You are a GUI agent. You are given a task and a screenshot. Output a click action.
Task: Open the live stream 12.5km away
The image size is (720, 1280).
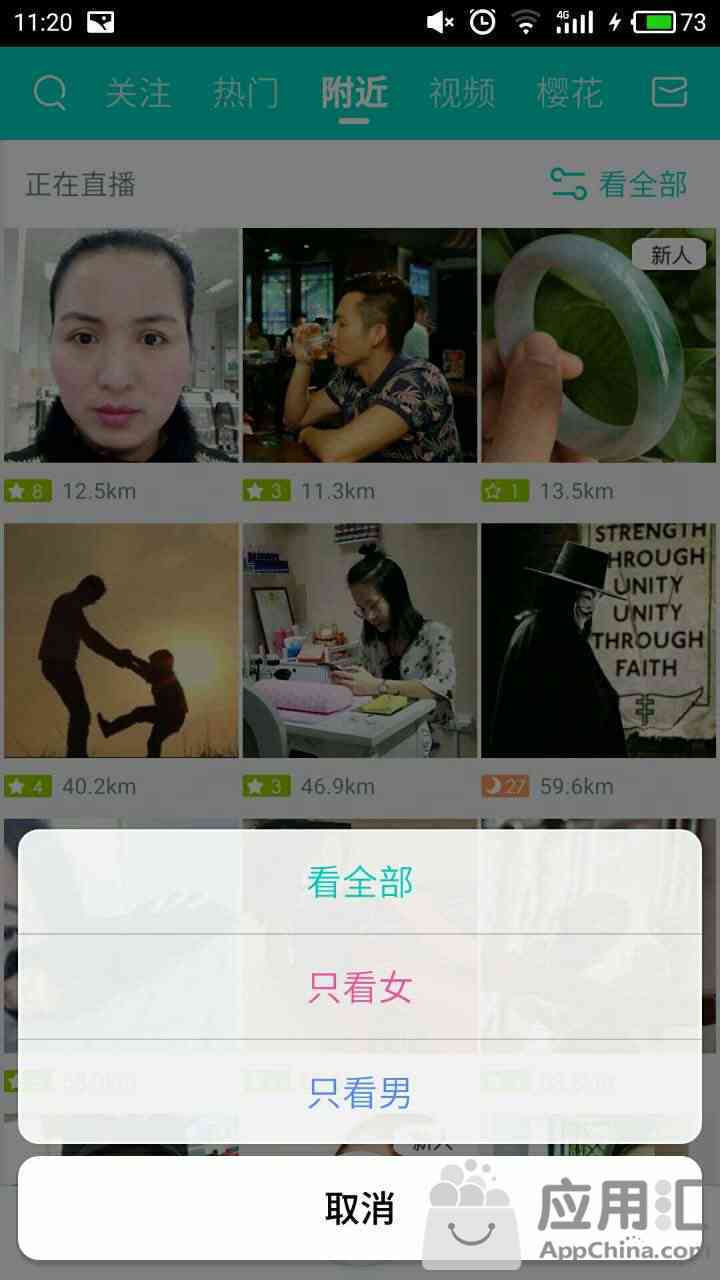coord(121,345)
